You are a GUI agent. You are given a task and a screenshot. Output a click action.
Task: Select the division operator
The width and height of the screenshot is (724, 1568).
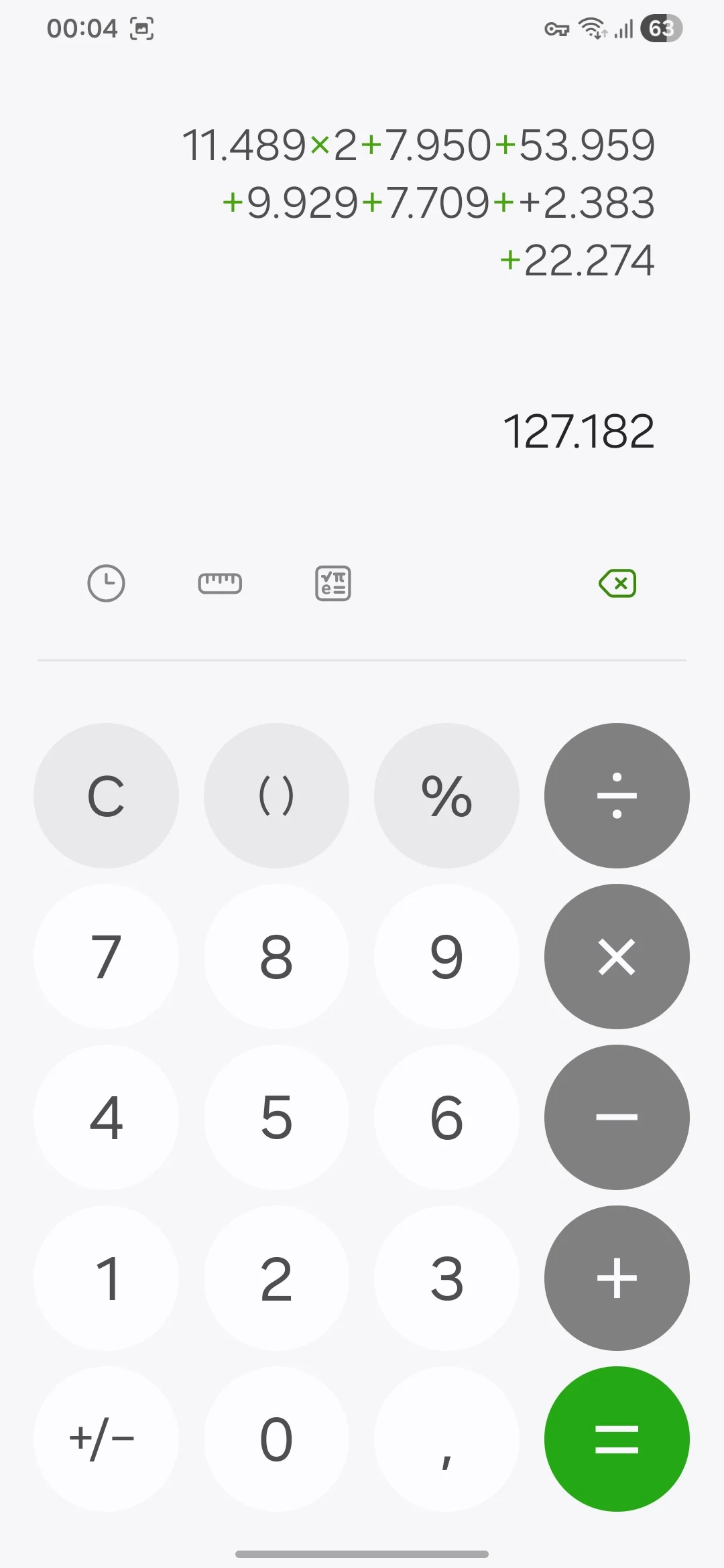[x=617, y=795]
